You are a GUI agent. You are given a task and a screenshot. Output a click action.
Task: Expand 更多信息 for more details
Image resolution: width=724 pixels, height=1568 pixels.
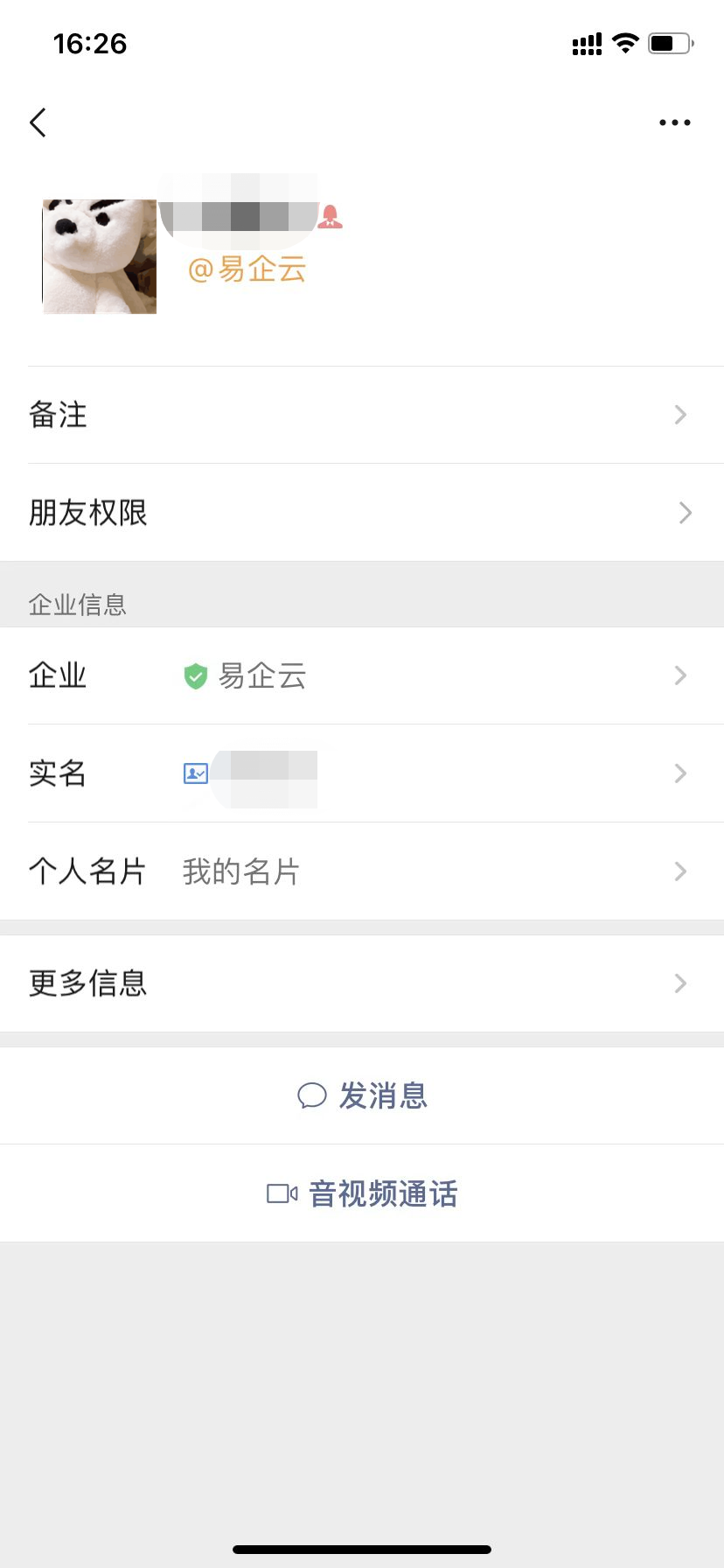(x=362, y=983)
